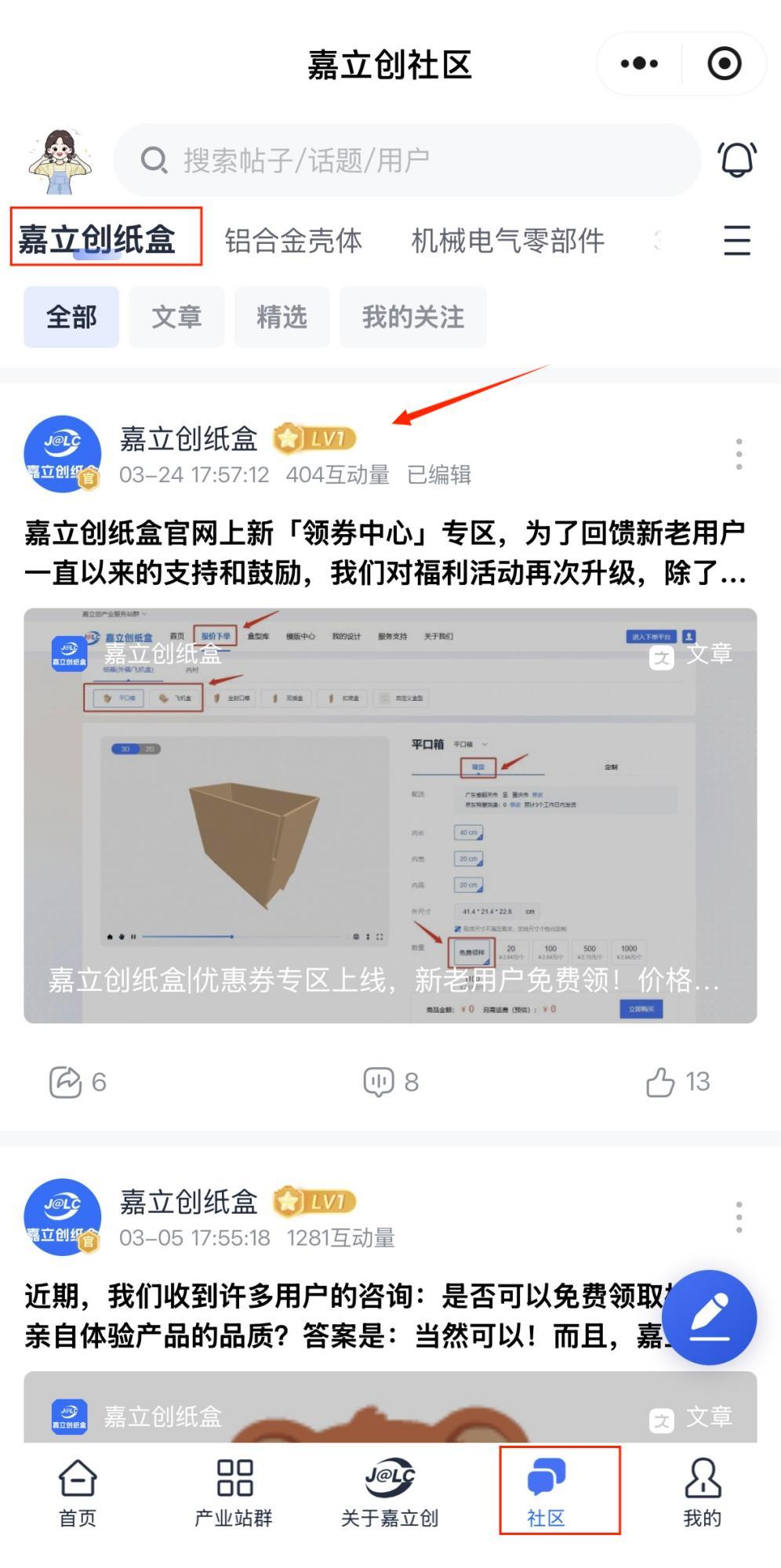Select the 文章 filter chip
Image resolution: width=781 pixels, height=1568 pixels.
click(x=176, y=317)
